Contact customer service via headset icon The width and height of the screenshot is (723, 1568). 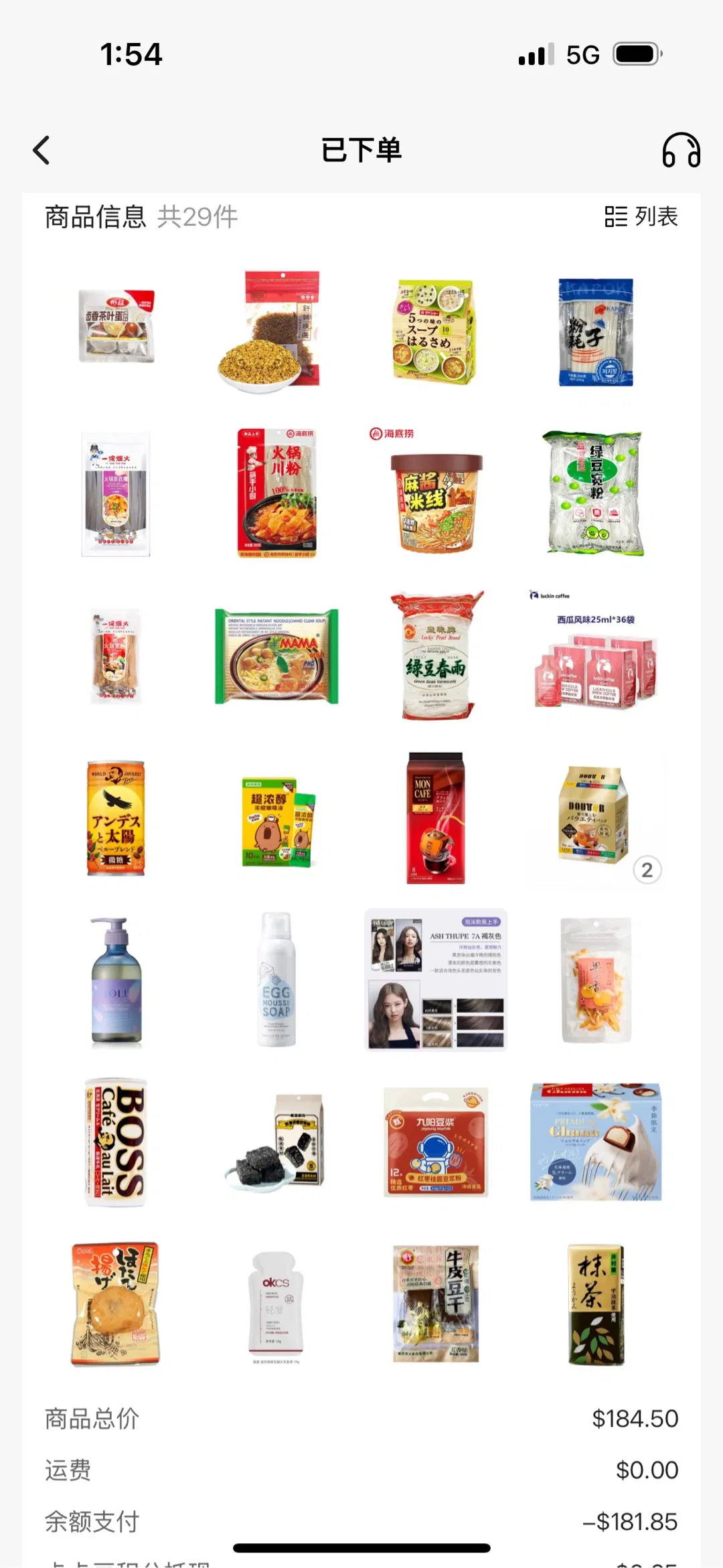[x=681, y=150]
